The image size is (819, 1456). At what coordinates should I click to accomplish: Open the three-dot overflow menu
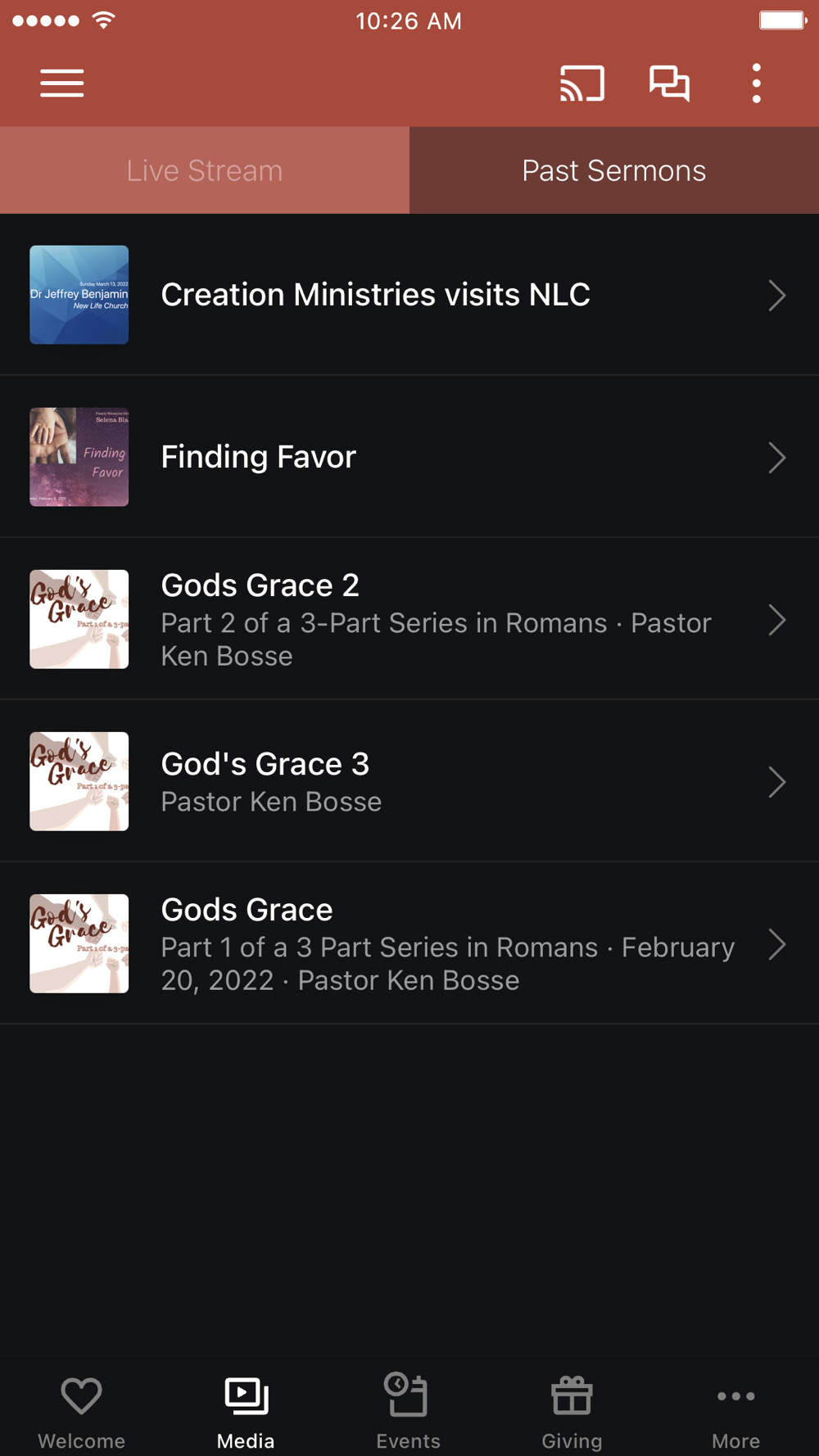point(756,84)
